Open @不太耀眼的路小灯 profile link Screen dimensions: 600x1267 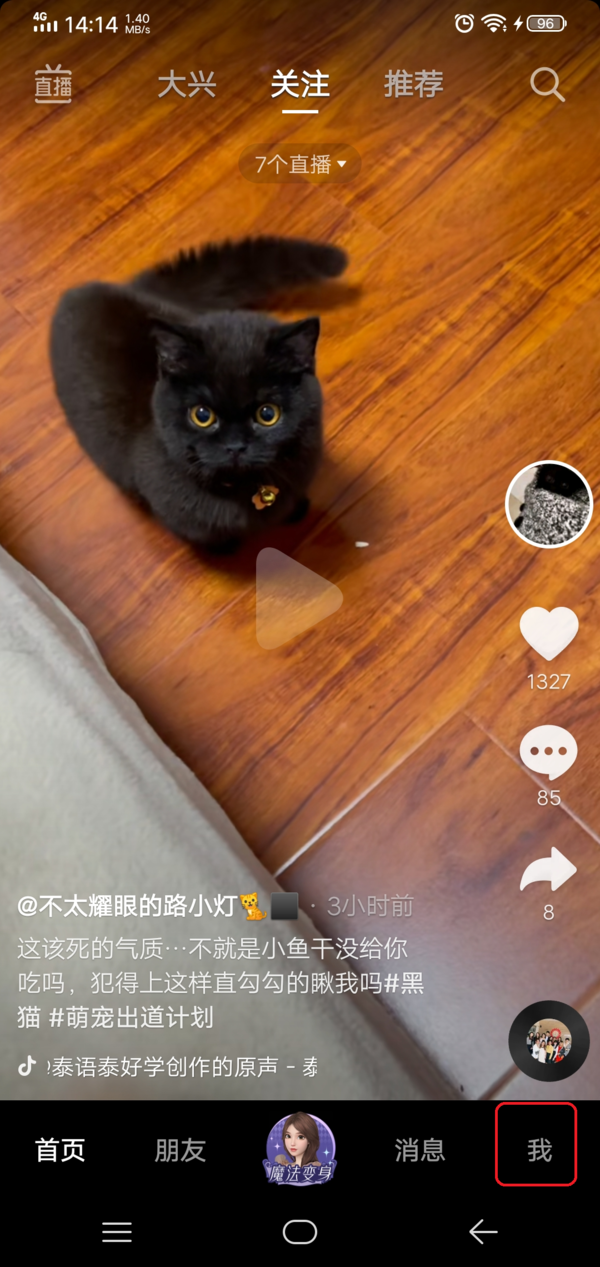127,907
